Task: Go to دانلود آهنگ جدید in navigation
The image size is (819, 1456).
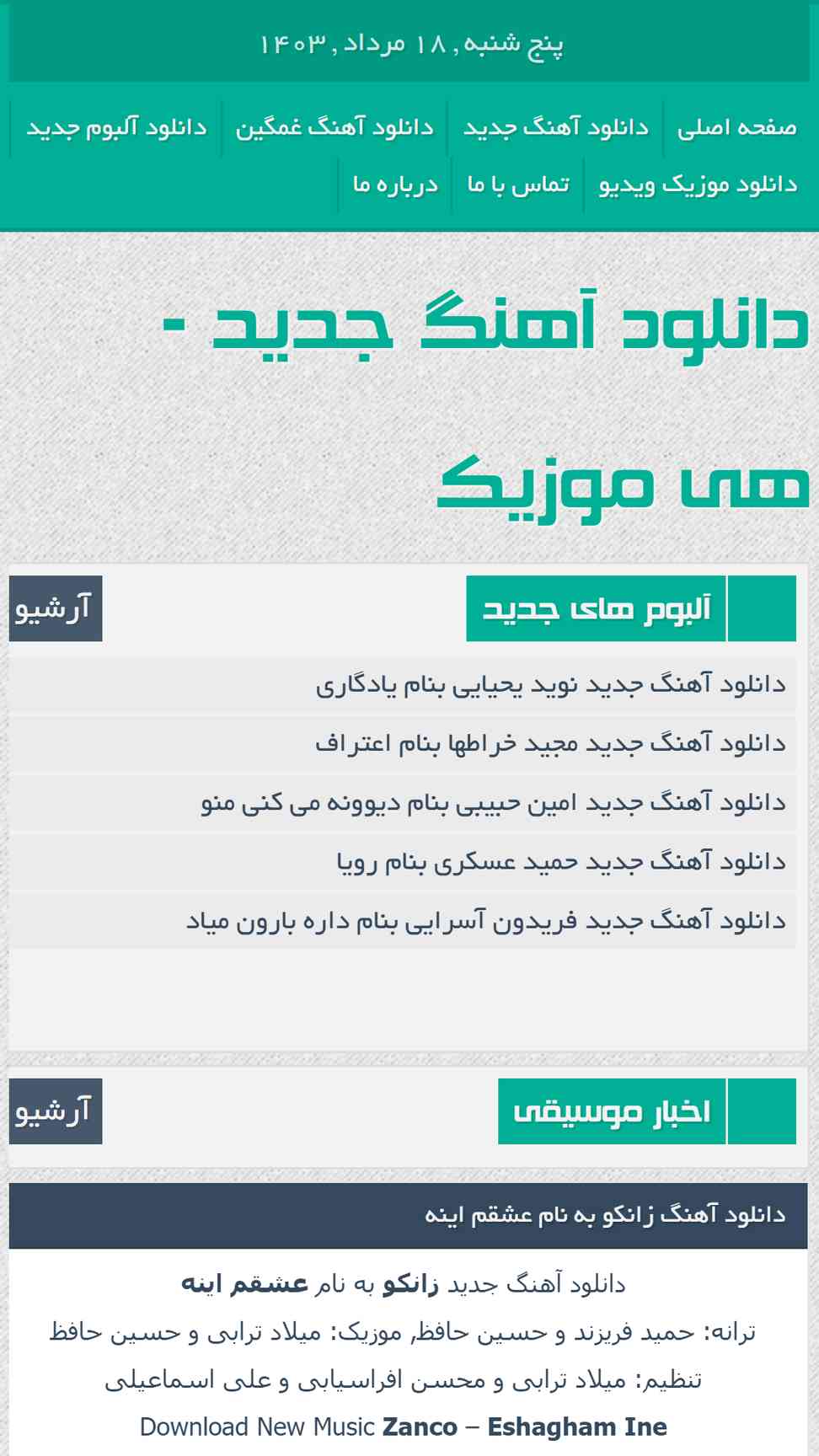Action: 555,127
